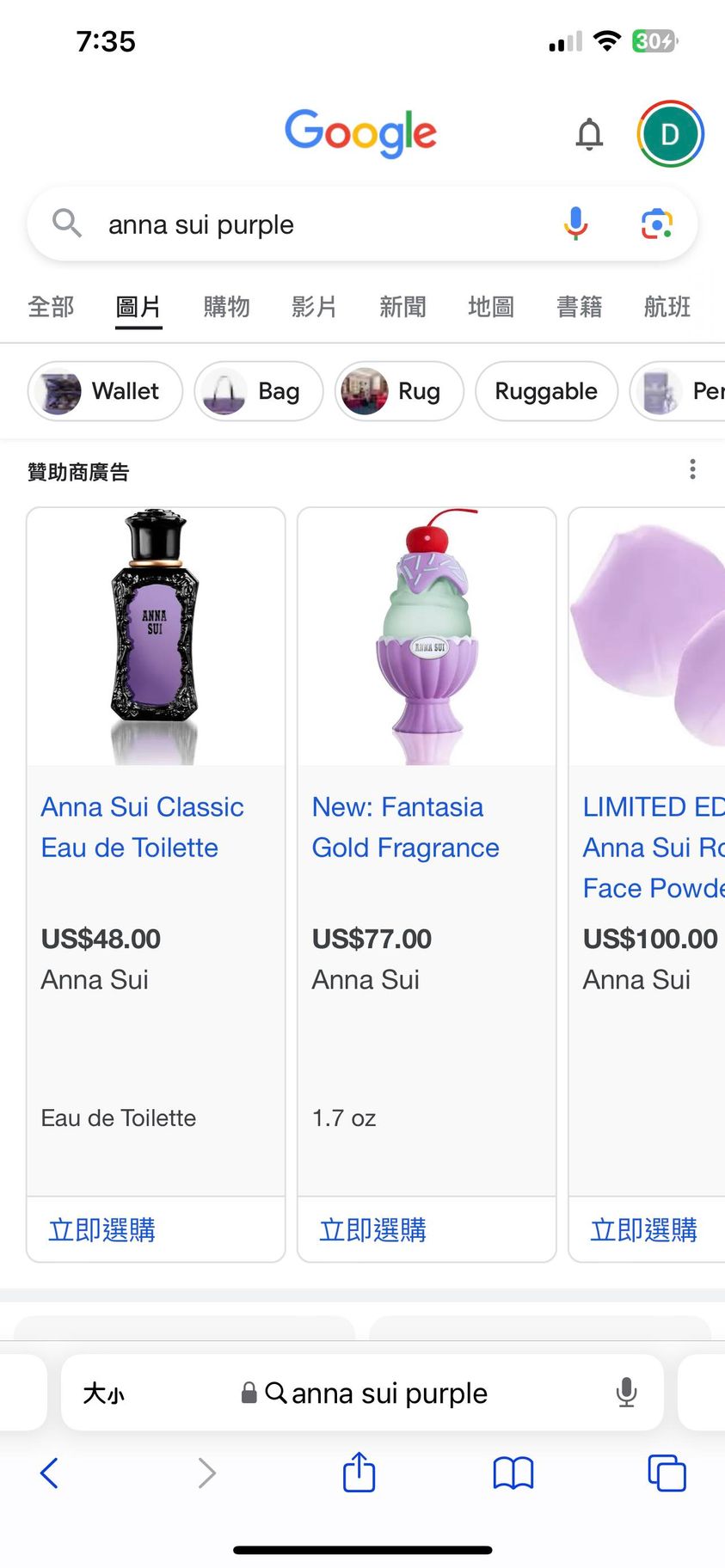
Task: Tap the voice search microphone in Google search box
Action: (575, 224)
